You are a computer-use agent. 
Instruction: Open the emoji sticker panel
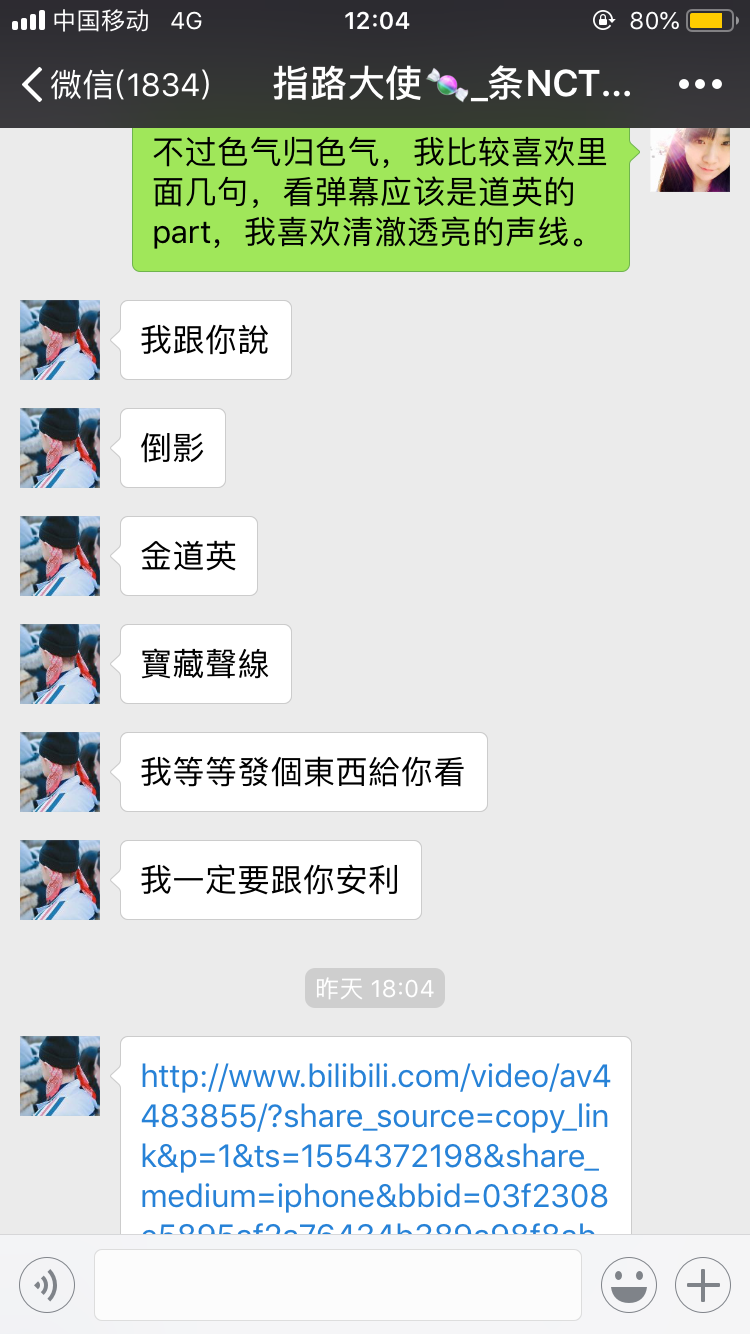click(628, 1284)
